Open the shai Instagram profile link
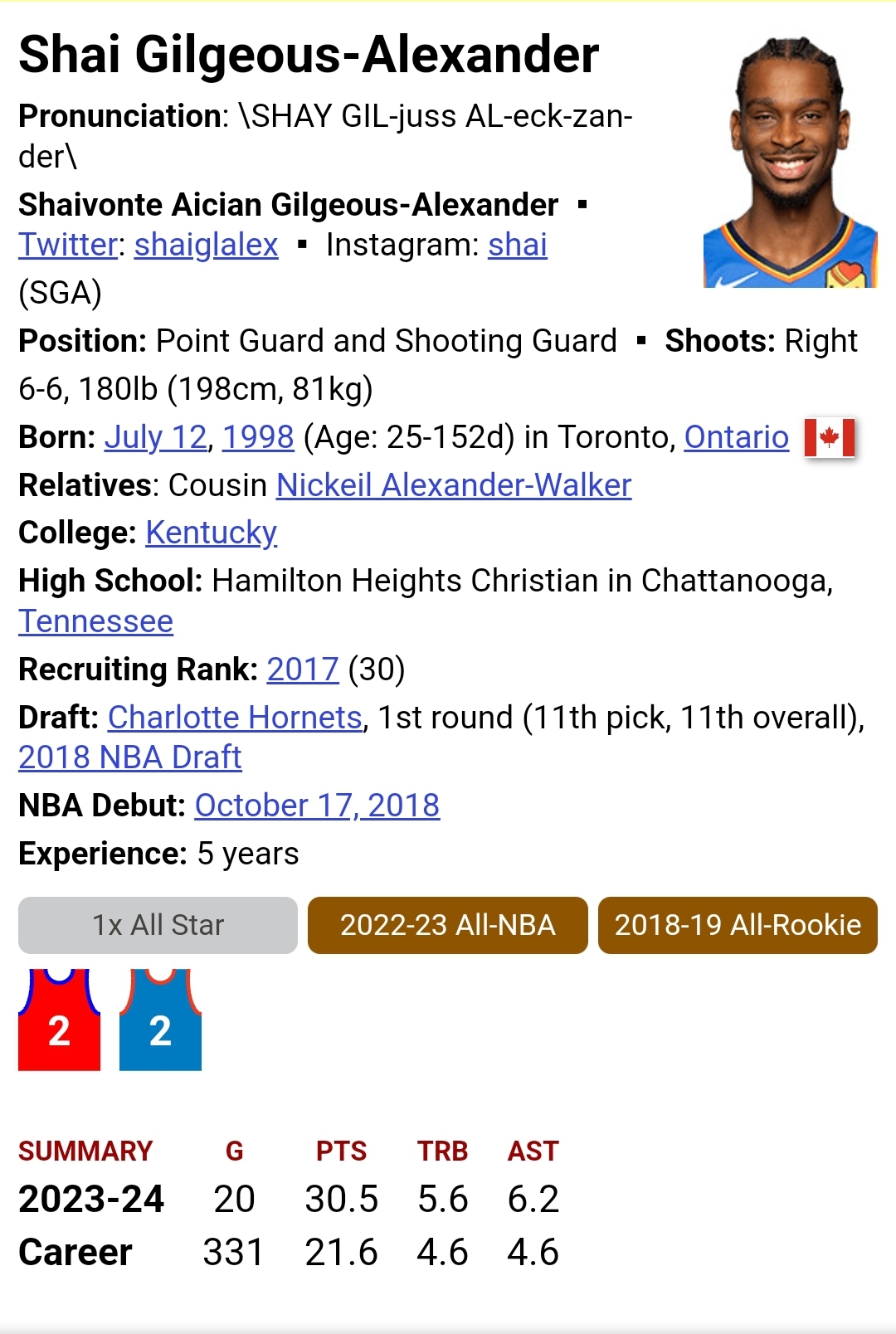The height and width of the screenshot is (1334, 896). tap(517, 245)
